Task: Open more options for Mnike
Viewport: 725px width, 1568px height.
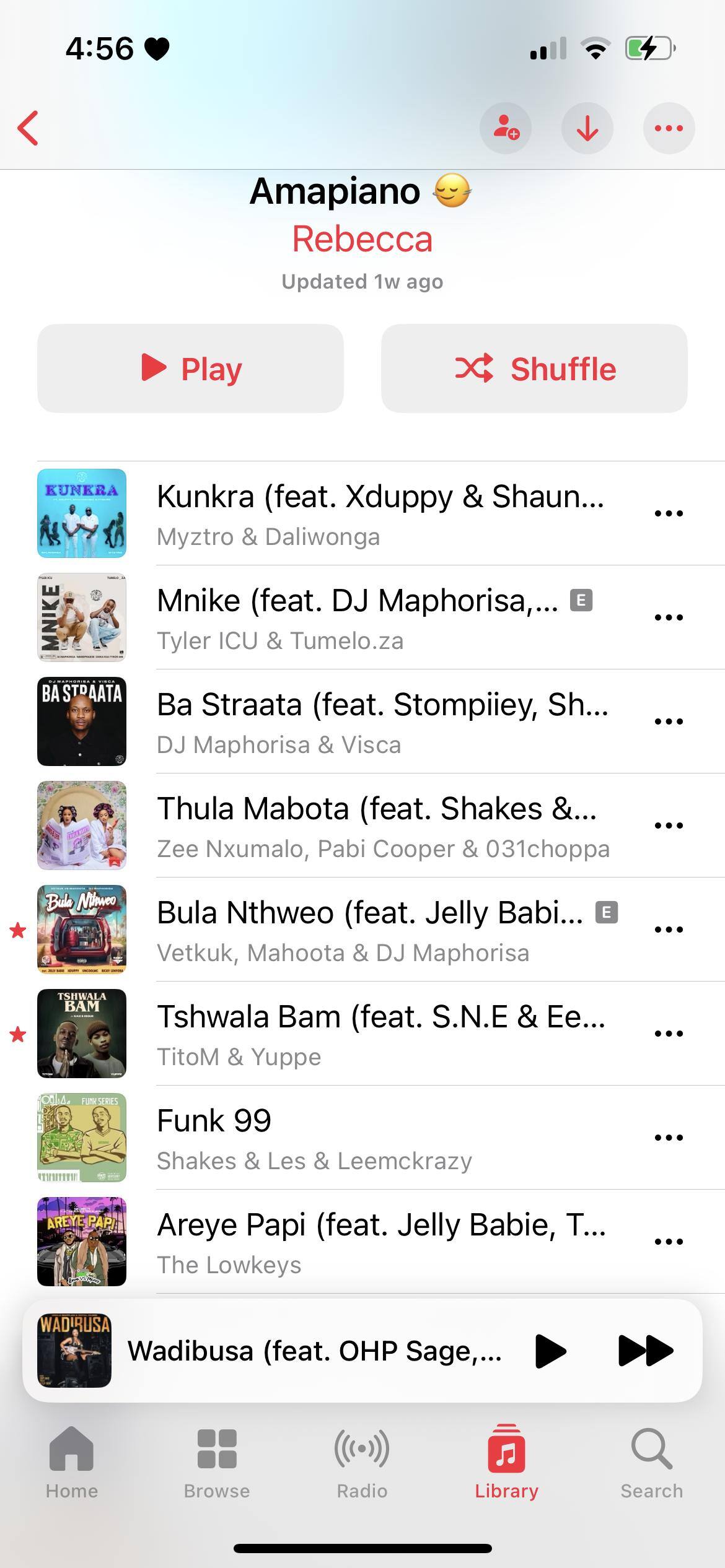Action: pos(669,617)
